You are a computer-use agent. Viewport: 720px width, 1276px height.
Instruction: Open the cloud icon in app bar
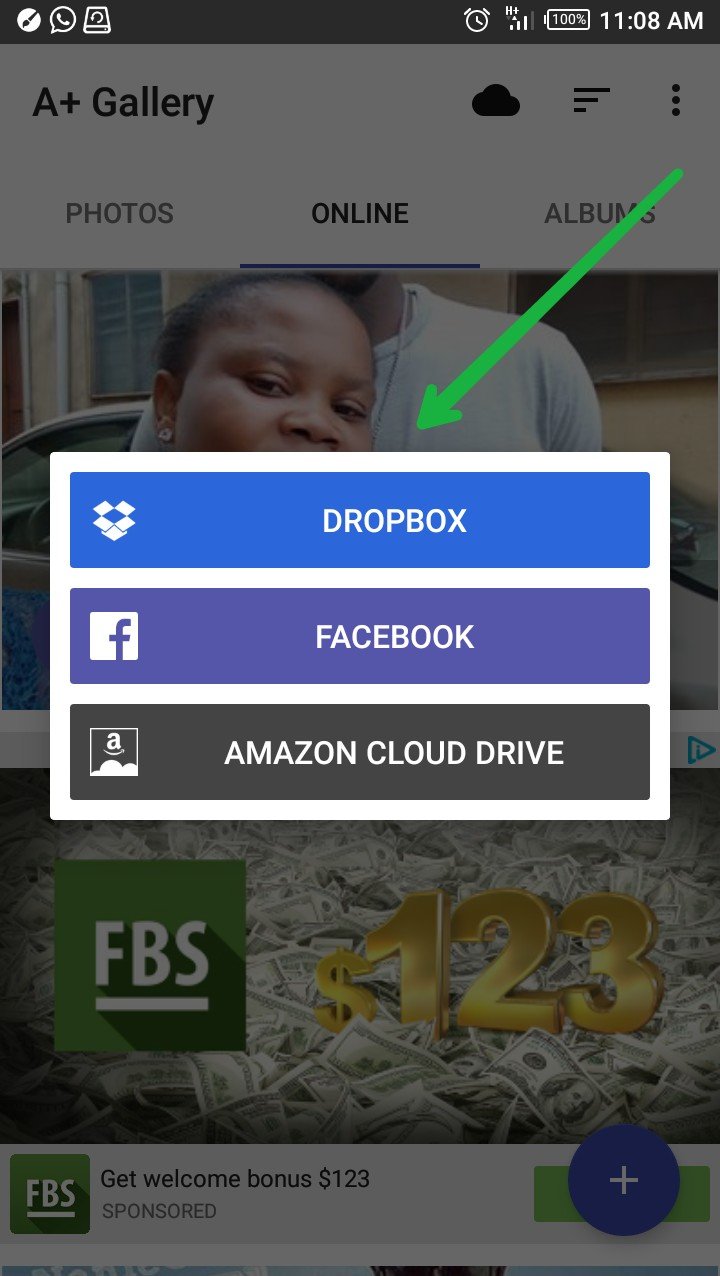(x=495, y=101)
